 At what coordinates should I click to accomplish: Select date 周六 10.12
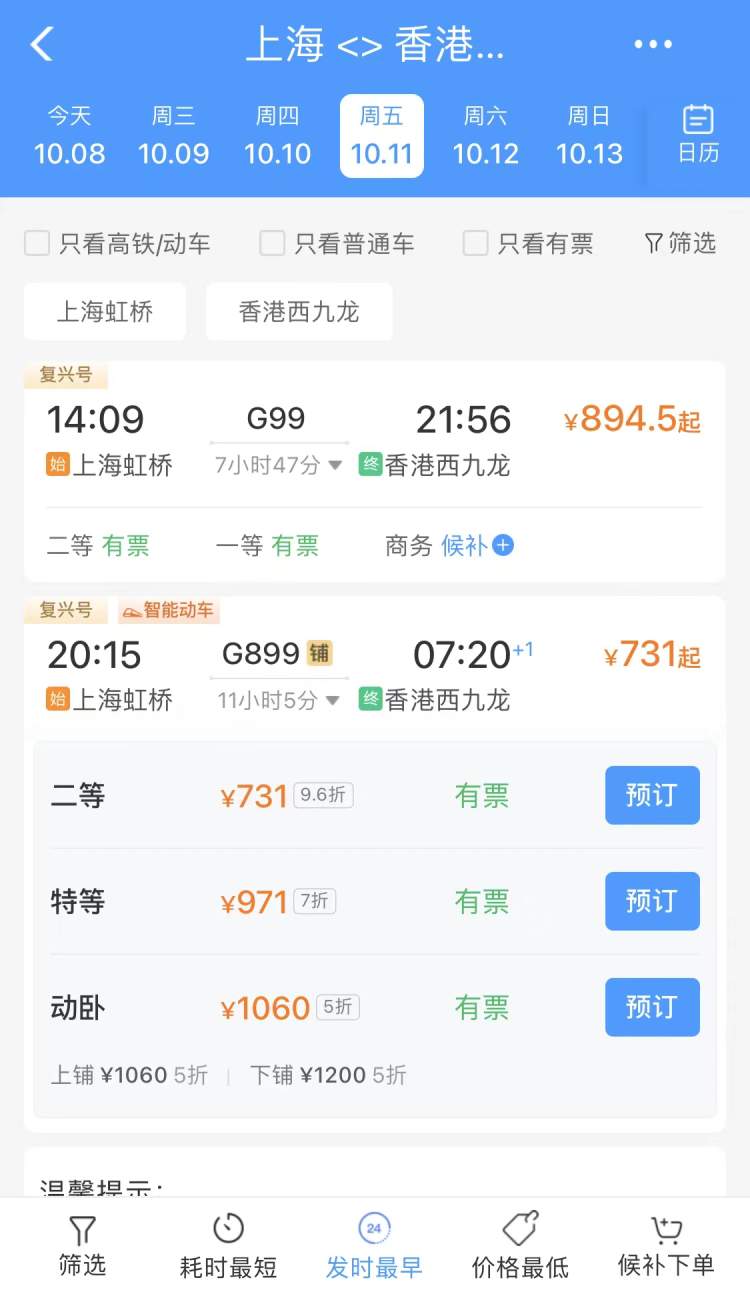point(486,136)
